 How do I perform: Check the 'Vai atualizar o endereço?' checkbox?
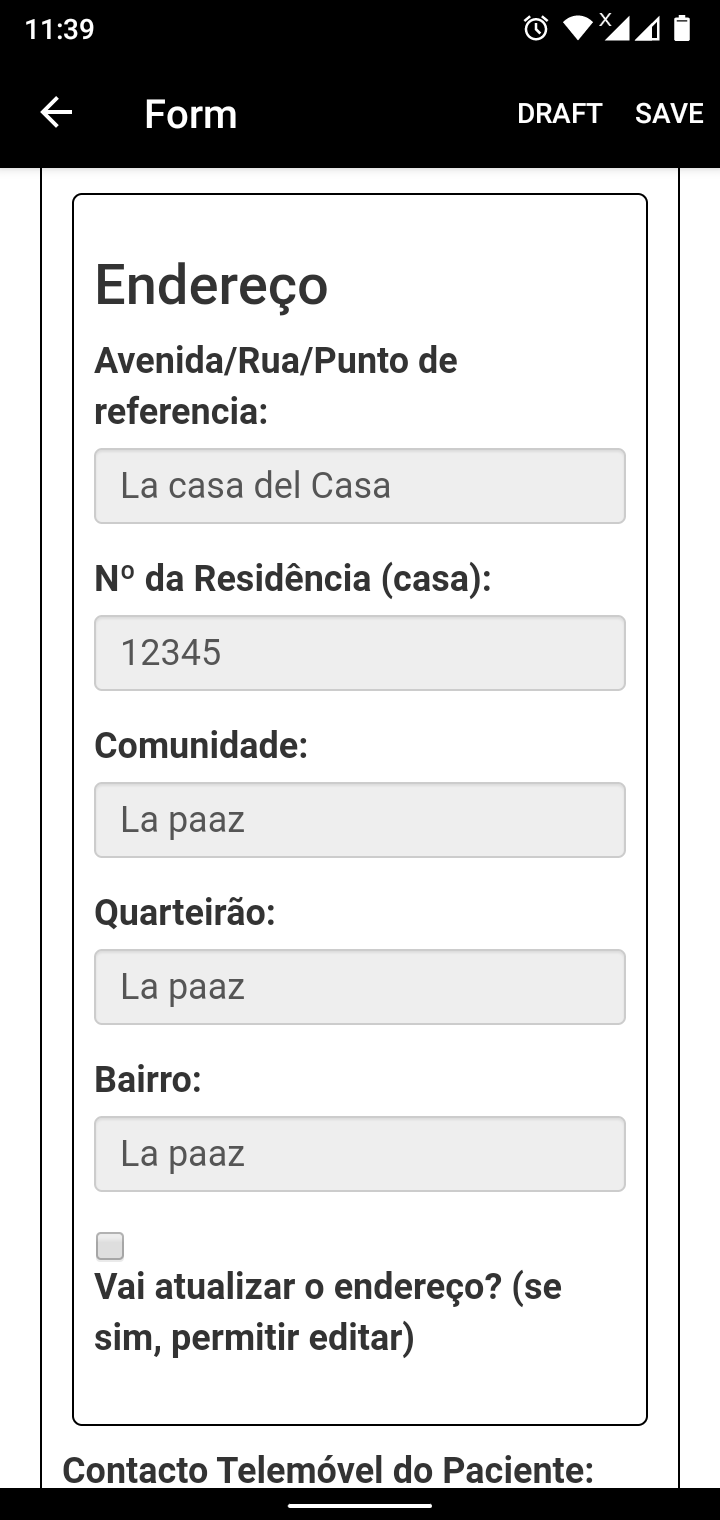[x=110, y=1246]
